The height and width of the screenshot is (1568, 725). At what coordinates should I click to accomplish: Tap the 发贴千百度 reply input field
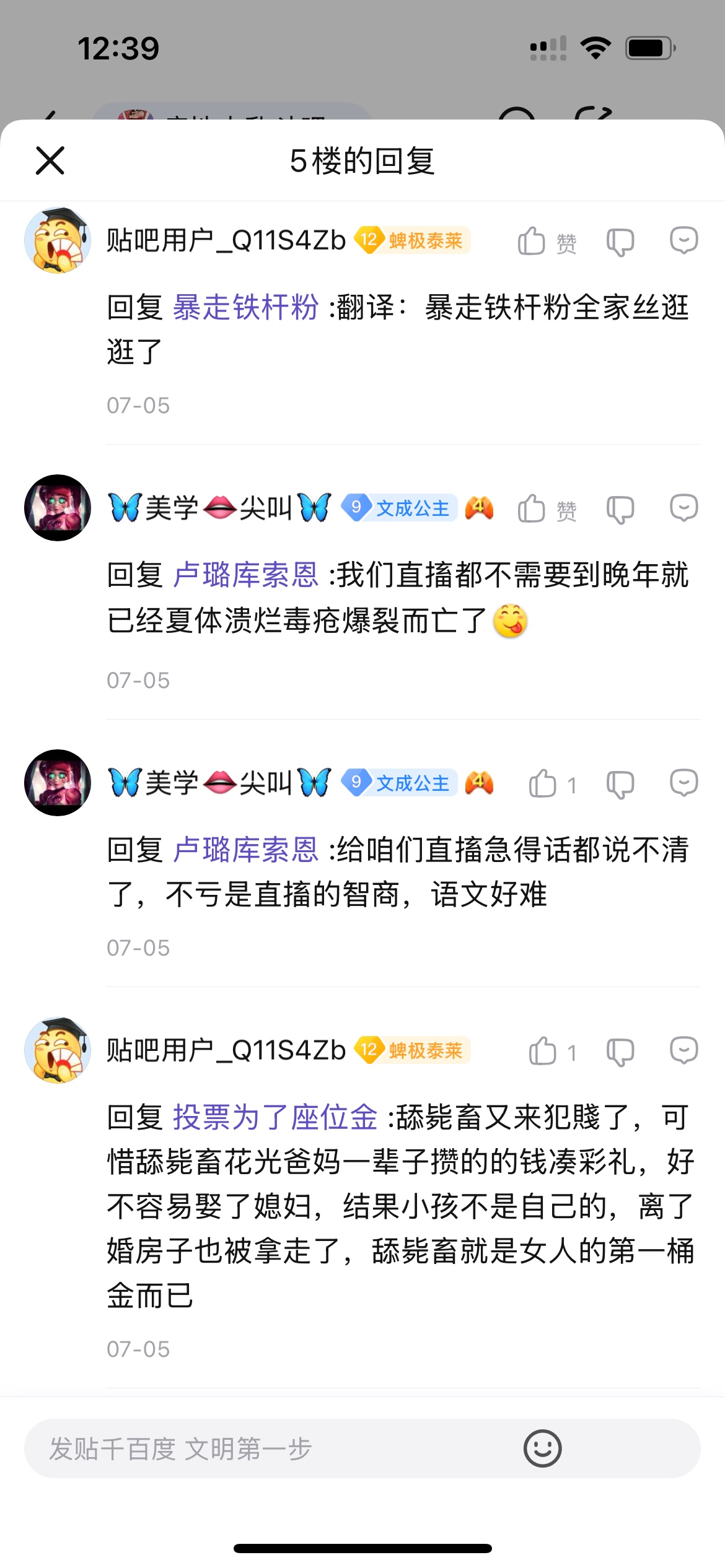pyautogui.click(x=273, y=1449)
